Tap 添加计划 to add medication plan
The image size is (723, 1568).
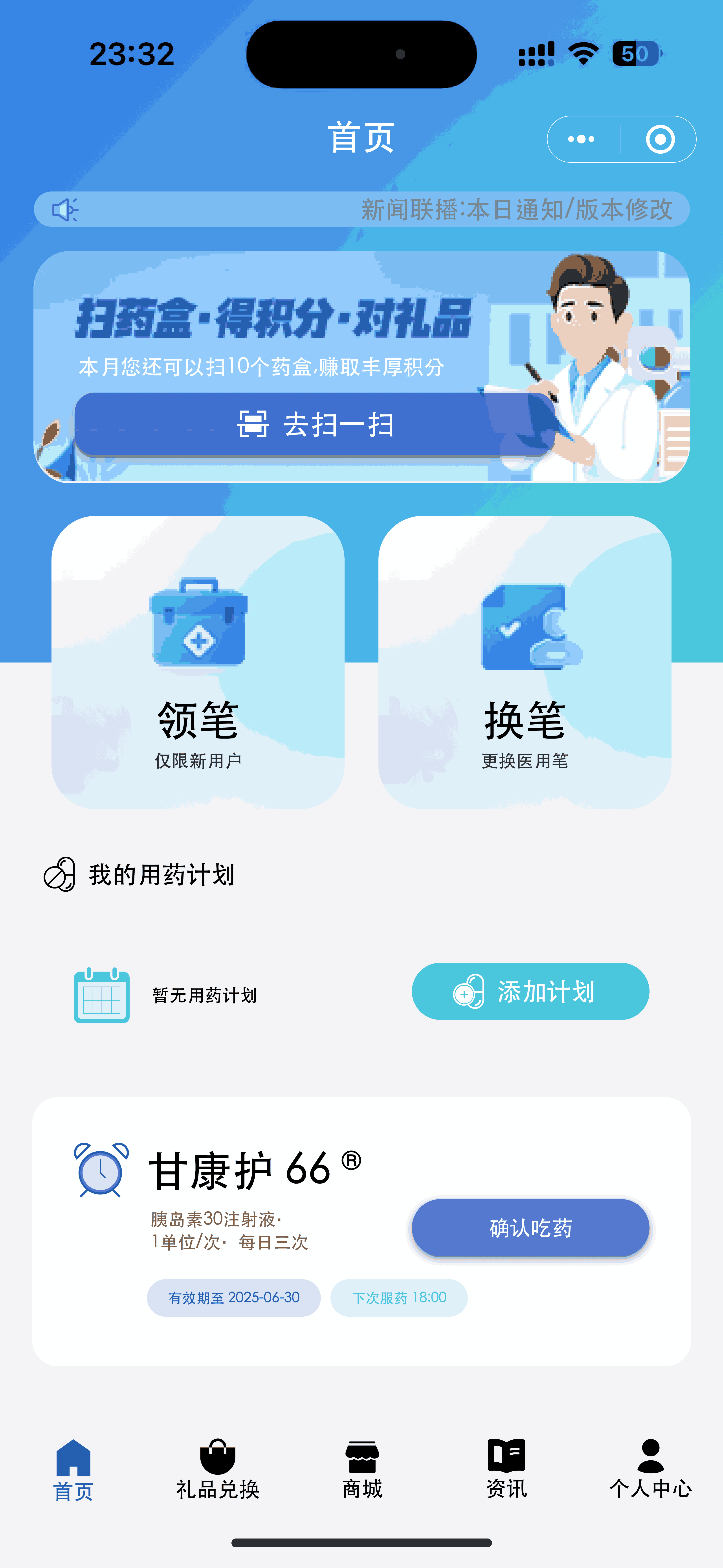click(530, 992)
